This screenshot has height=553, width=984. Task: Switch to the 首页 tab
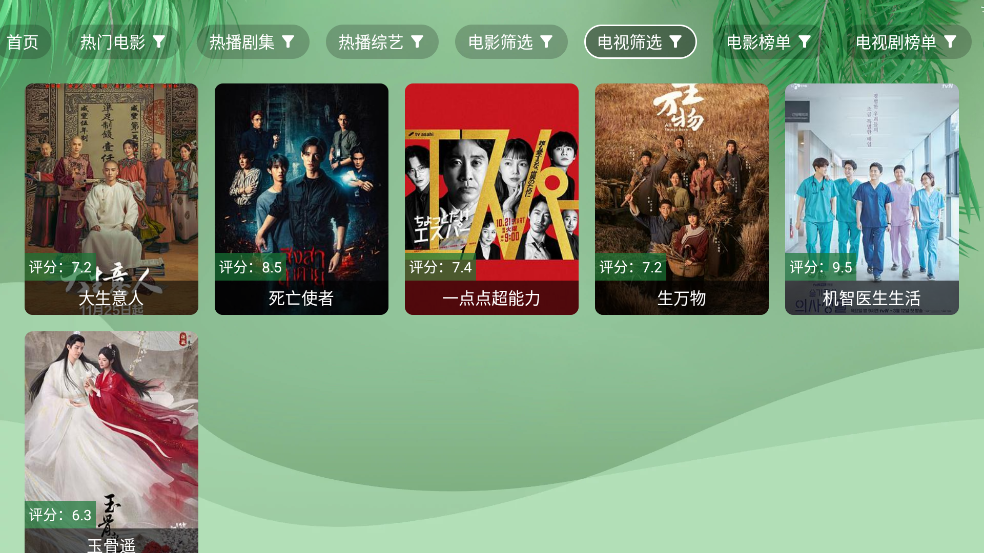click(23, 42)
